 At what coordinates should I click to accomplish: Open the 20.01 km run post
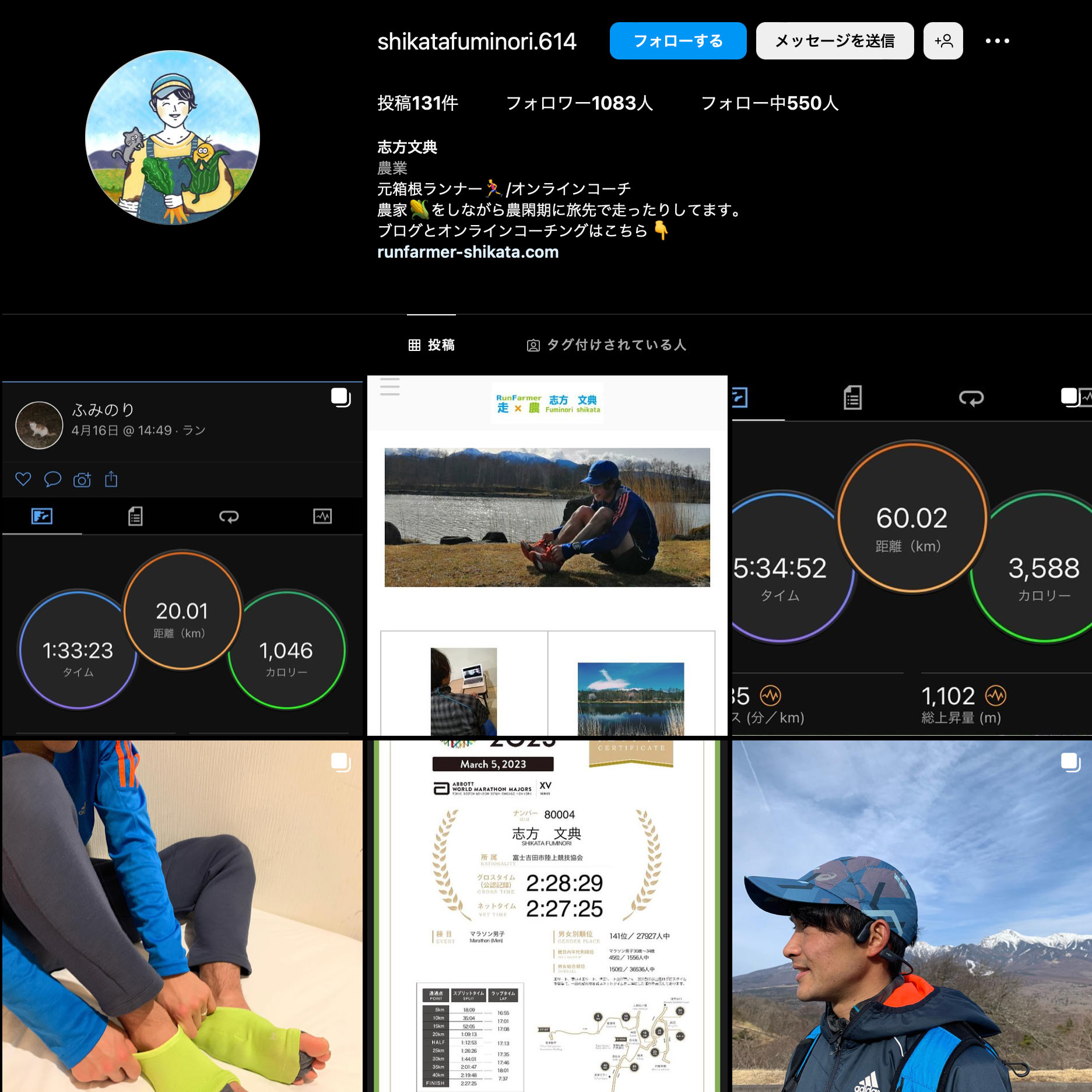(182, 557)
